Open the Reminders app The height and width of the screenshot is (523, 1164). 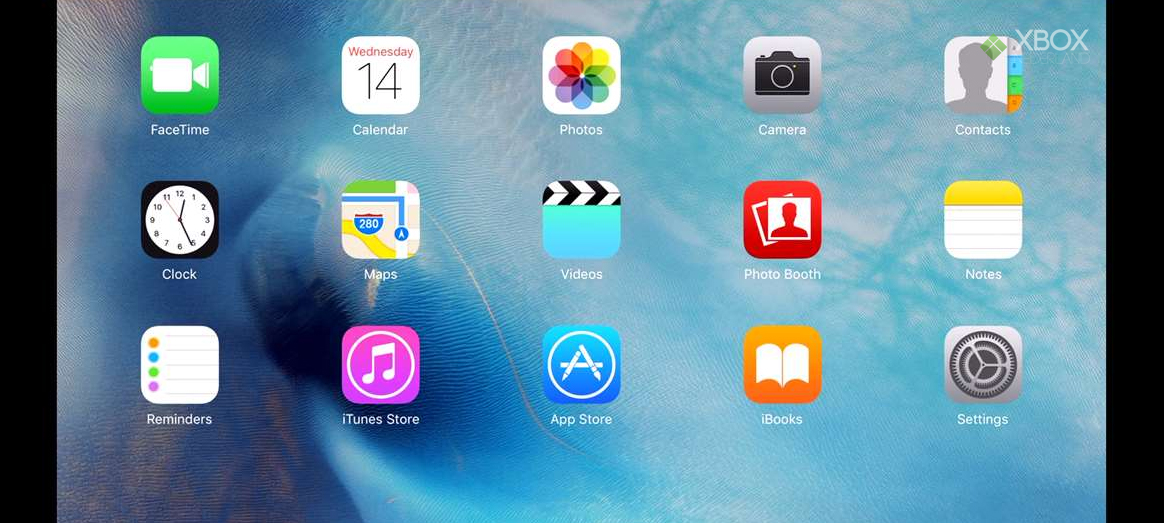(180, 365)
